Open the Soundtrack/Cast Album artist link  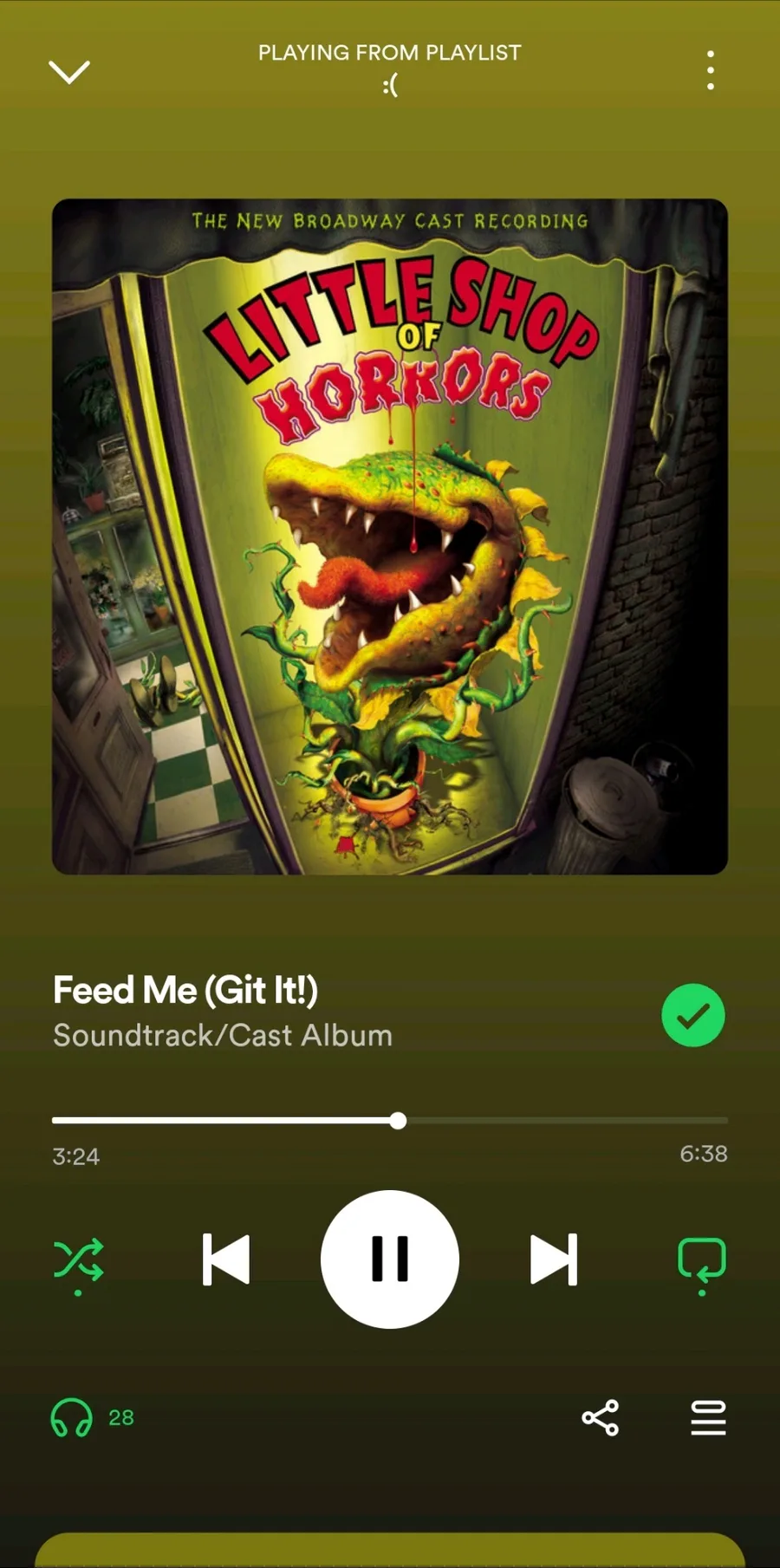pyautogui.click(x=223, y=1036)
